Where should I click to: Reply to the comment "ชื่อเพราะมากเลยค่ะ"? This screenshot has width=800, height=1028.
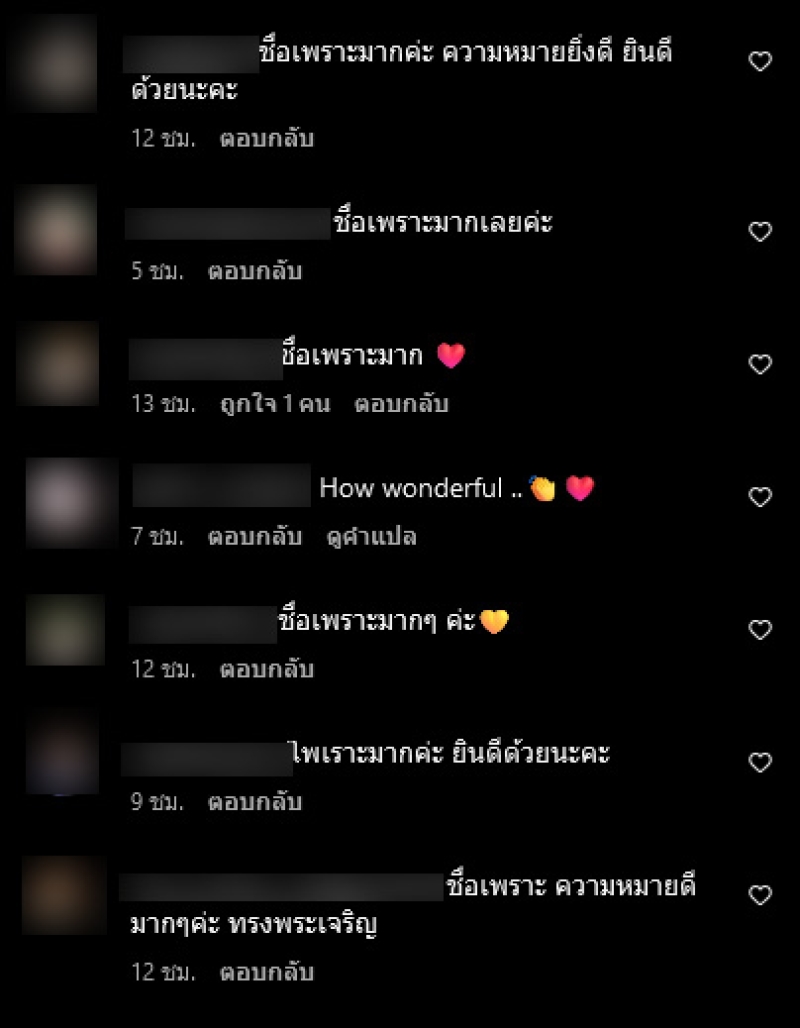click(254, 271)
